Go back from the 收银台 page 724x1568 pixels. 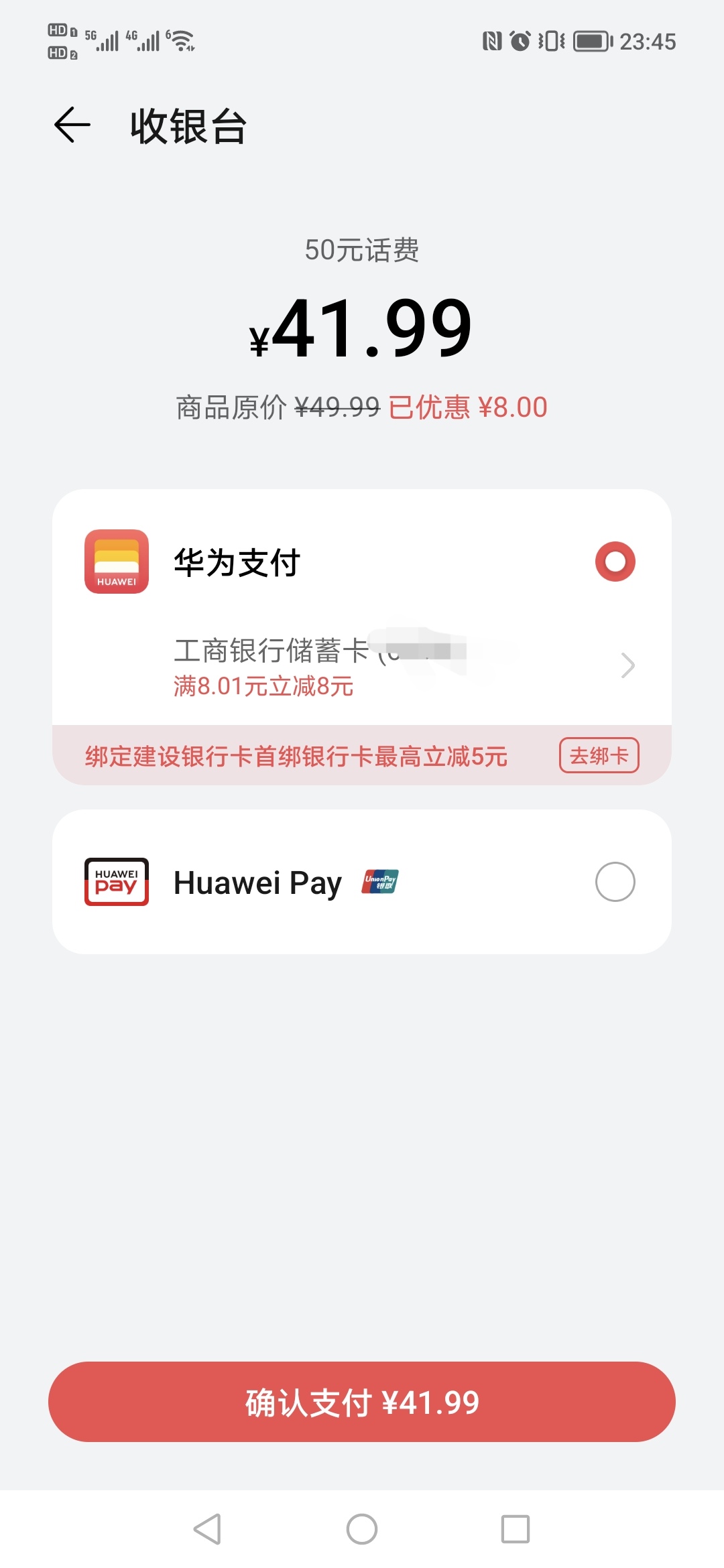(72, 125)
